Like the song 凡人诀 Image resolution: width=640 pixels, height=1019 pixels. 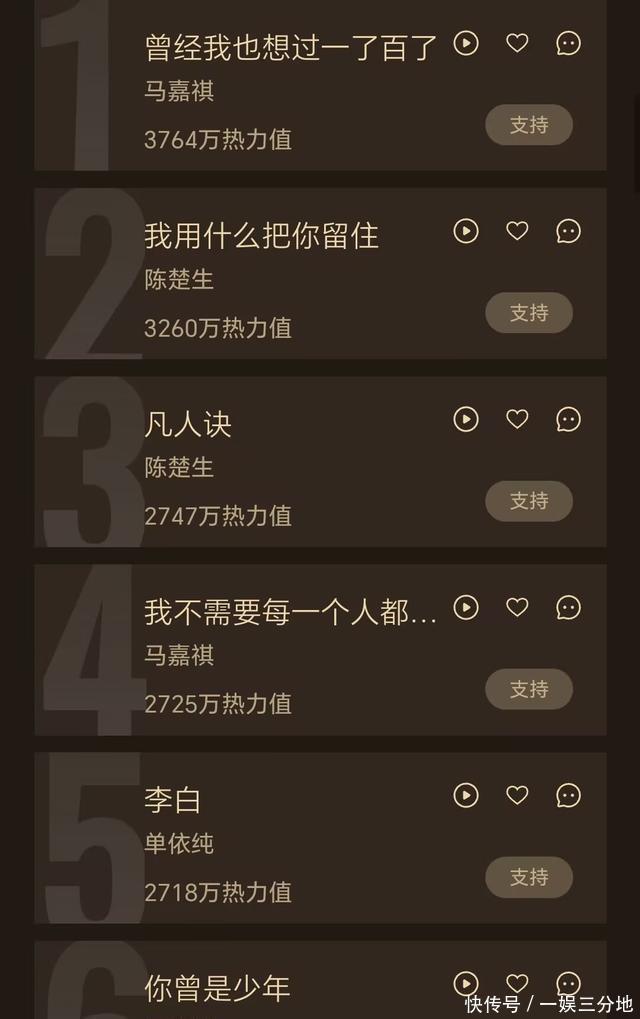[x=517, y=419]
